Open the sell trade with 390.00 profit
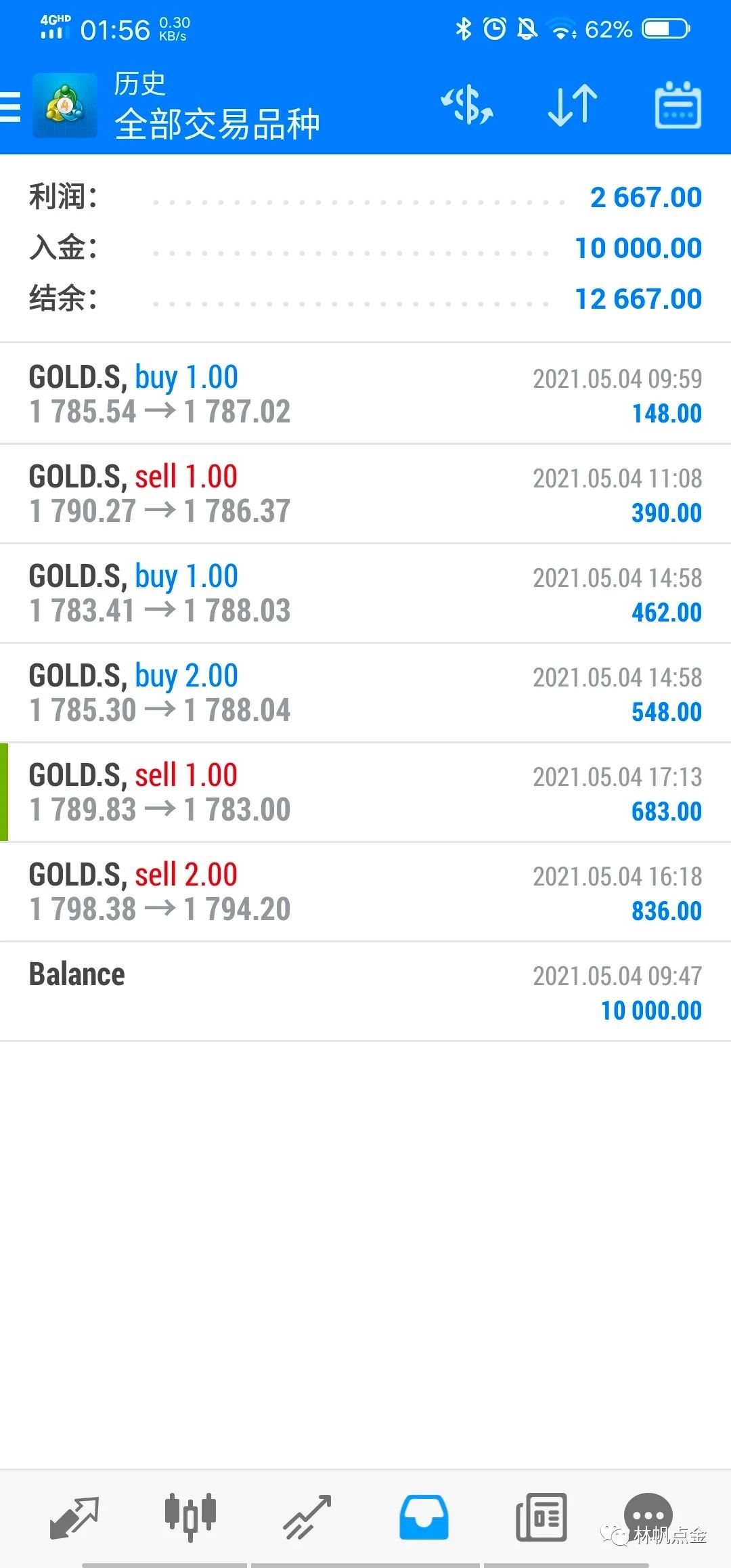Viewport: 731px width, 1568px height. 365,494
